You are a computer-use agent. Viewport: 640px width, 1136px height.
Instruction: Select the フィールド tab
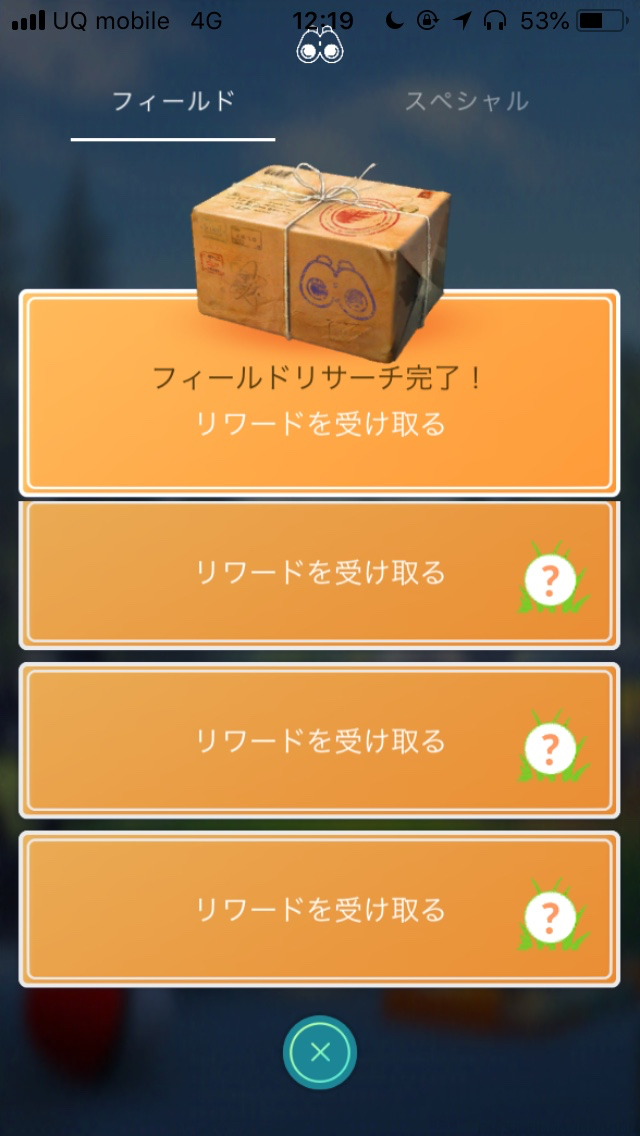[x=173, y=101]
